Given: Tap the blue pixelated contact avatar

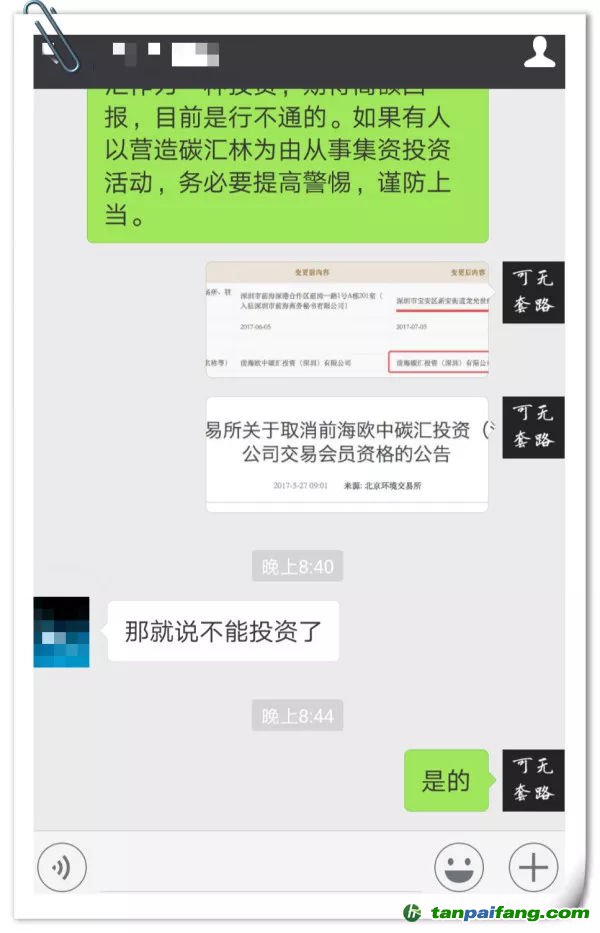Looking at the screenshot, I should click(61, 632).
